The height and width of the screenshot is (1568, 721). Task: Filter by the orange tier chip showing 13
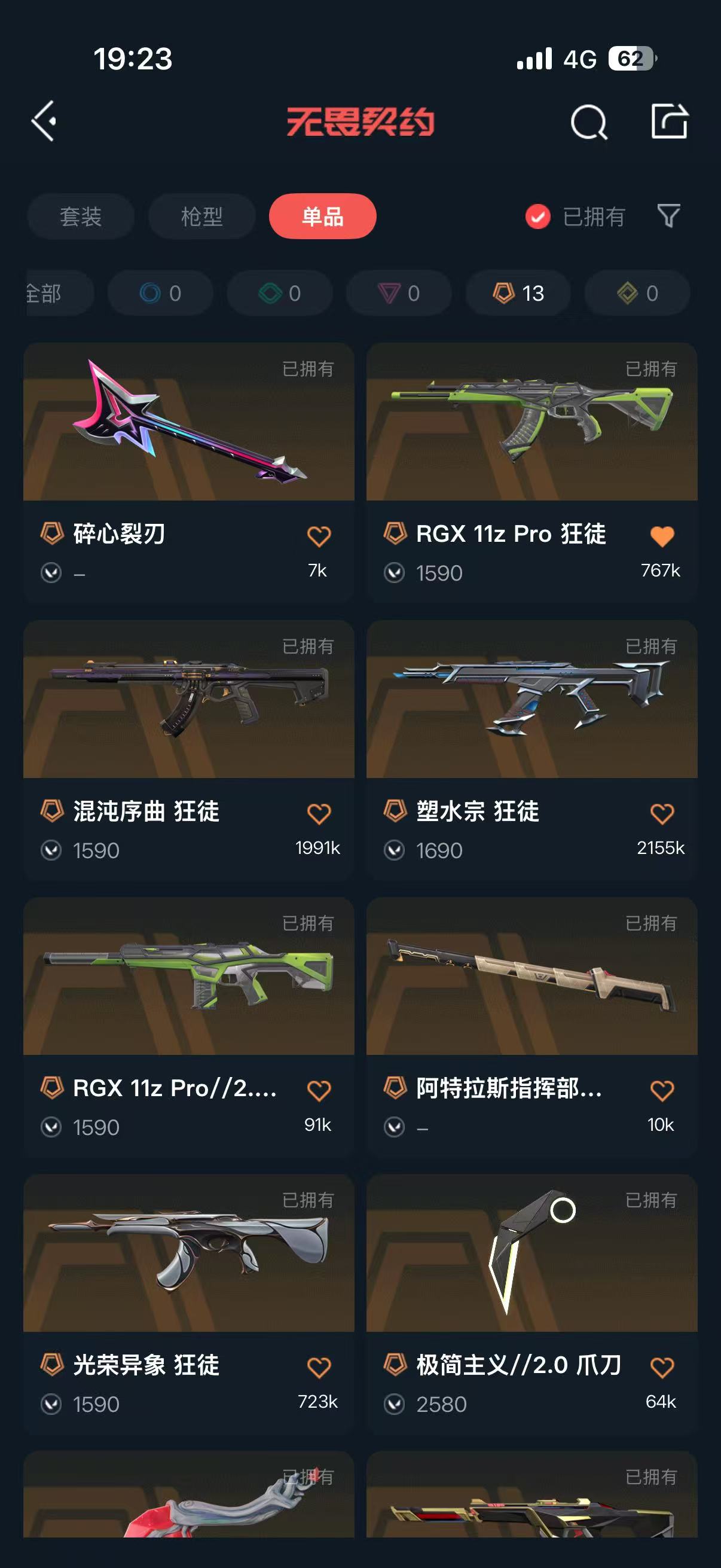point(518,294)
